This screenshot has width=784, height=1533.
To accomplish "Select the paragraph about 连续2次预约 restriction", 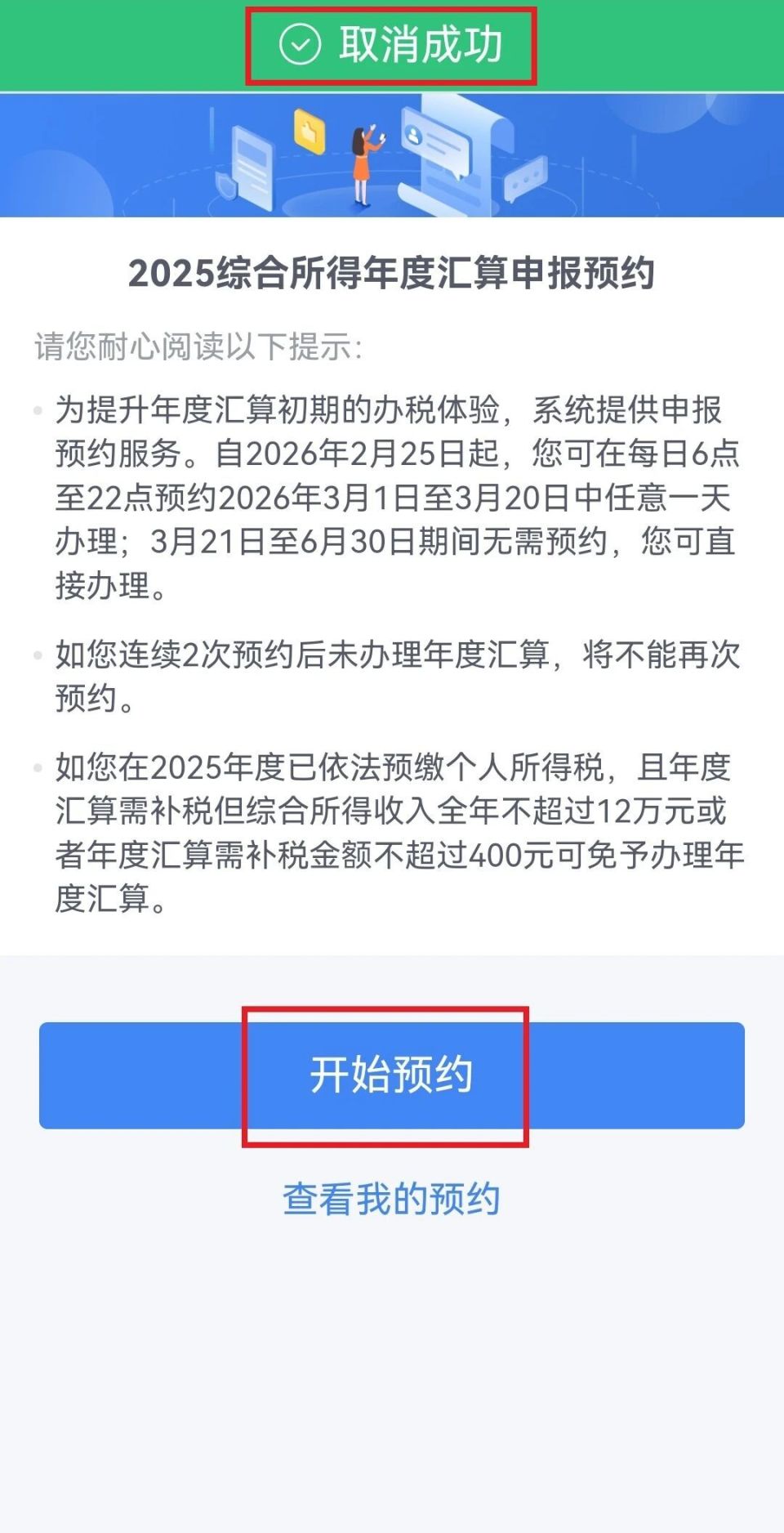I will tap(392, 674).
